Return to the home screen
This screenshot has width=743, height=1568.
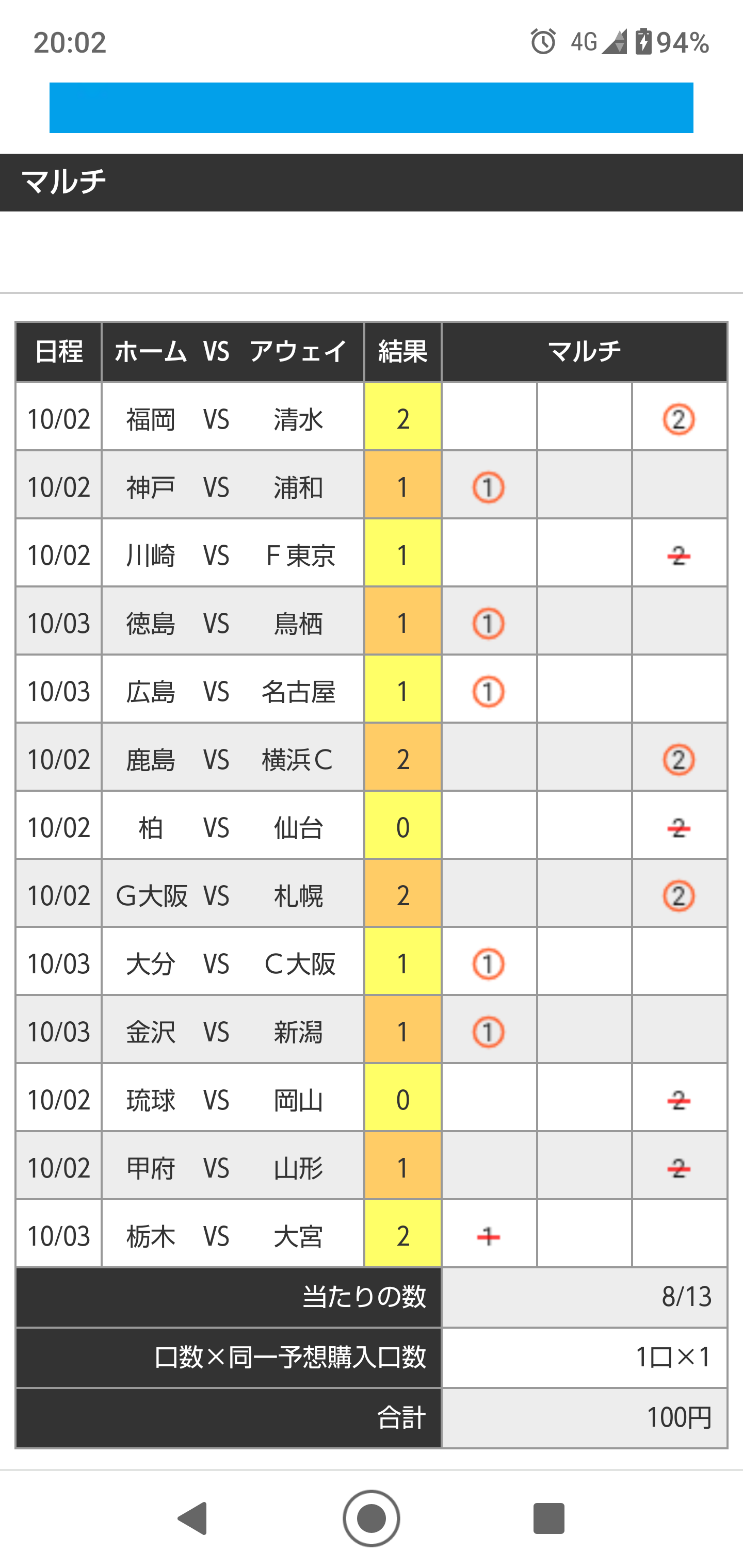[x=371, y=1518]
